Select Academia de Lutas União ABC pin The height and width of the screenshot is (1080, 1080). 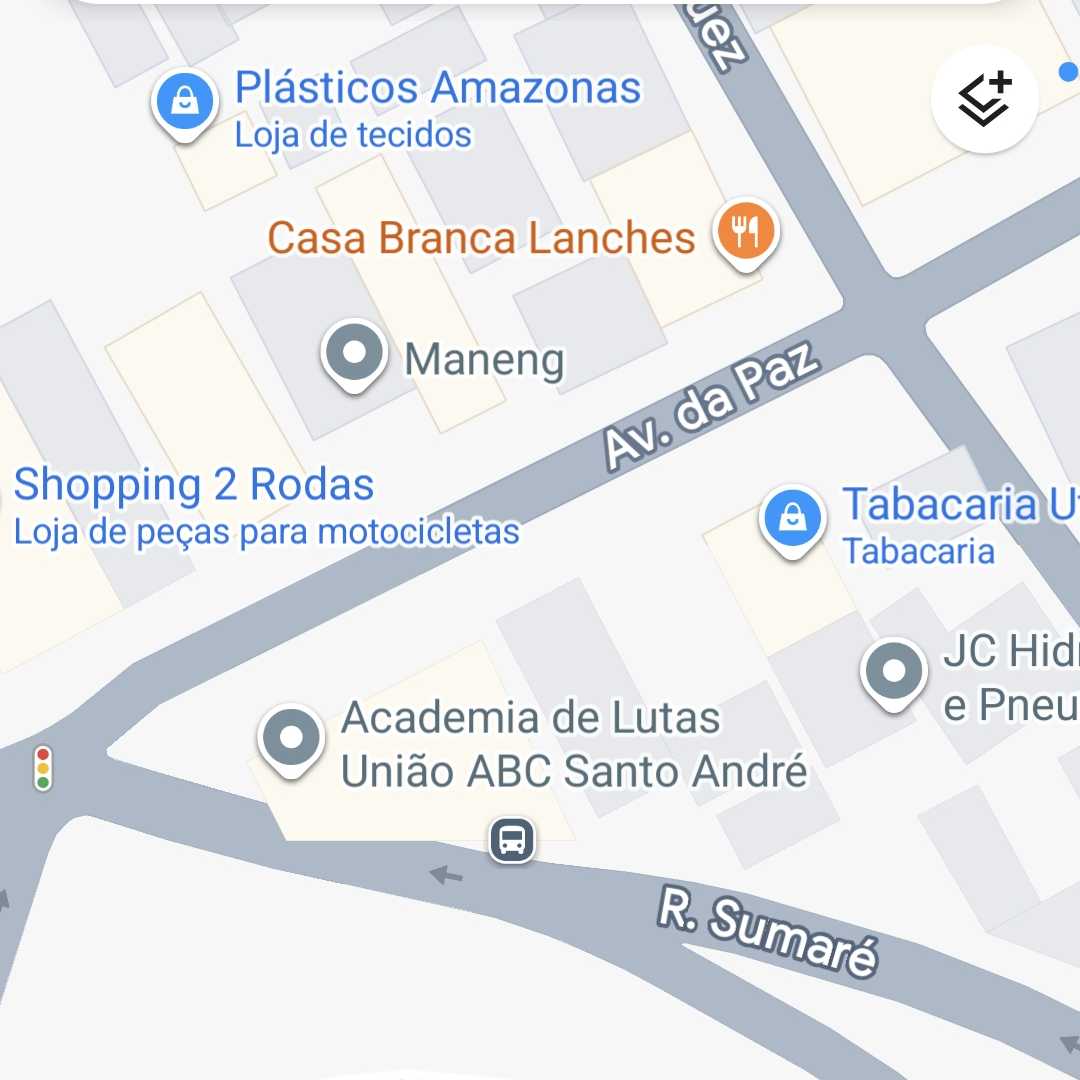[x=291, y=738]
